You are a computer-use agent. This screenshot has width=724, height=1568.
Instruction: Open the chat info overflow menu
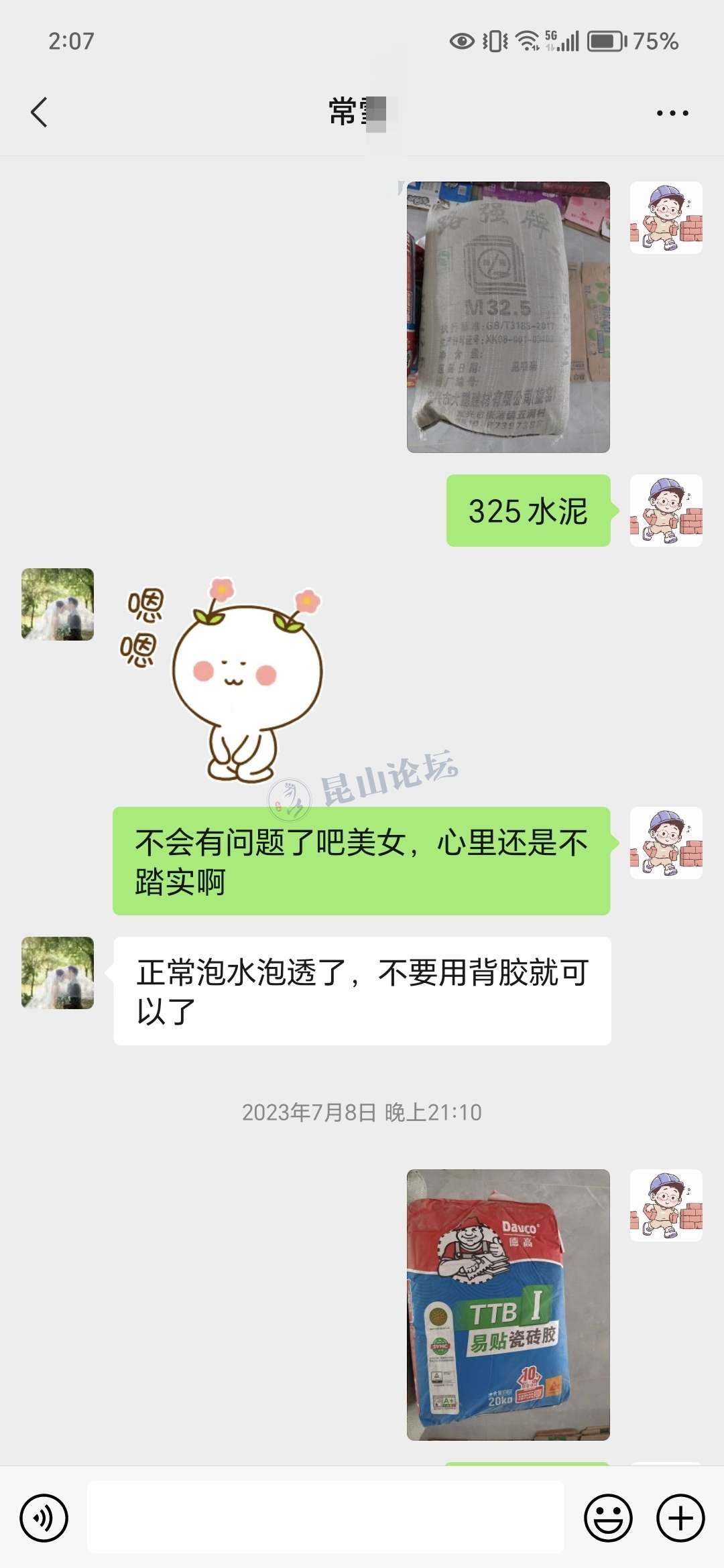tap(672, 113)
